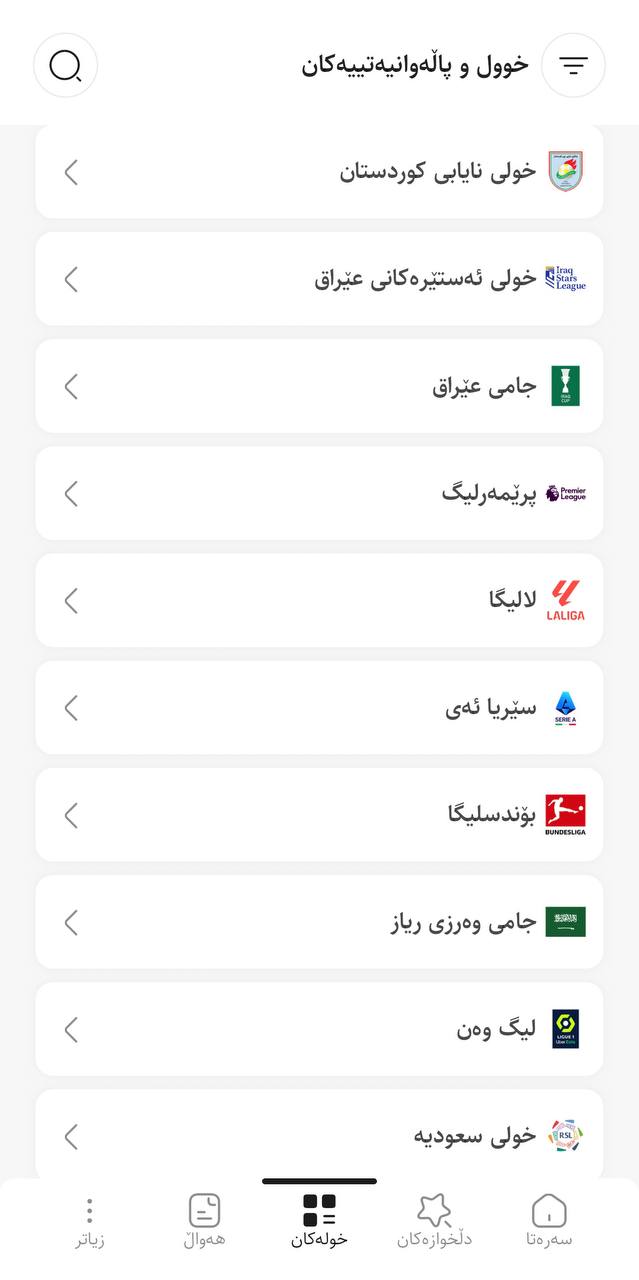639x1280 pixels.
Task: Open the search icon
Action: point(65,66)
